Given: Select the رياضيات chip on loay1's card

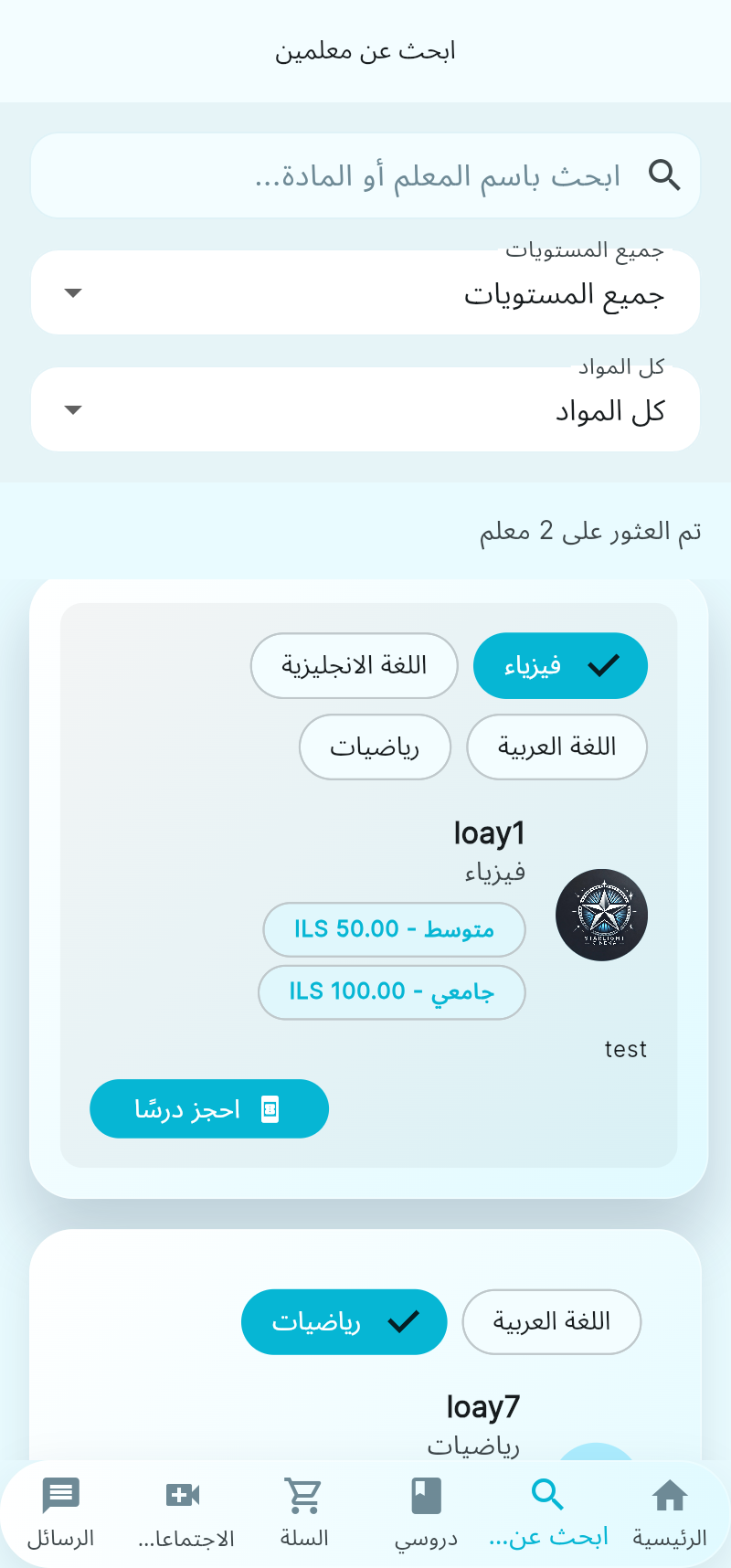Looking at the screenshot, I should (x=375, y=747).
